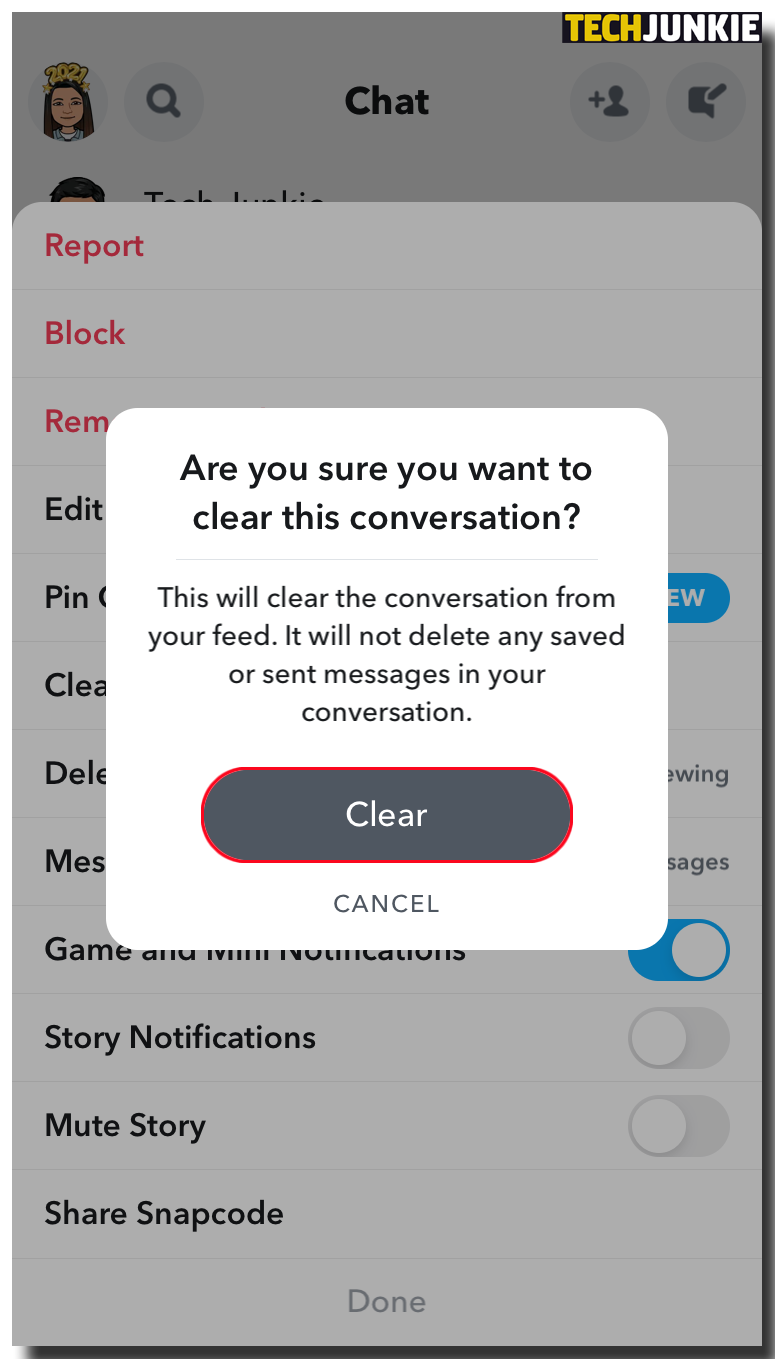
Task: Confirm with the Clear button
Action: (387, 815)
